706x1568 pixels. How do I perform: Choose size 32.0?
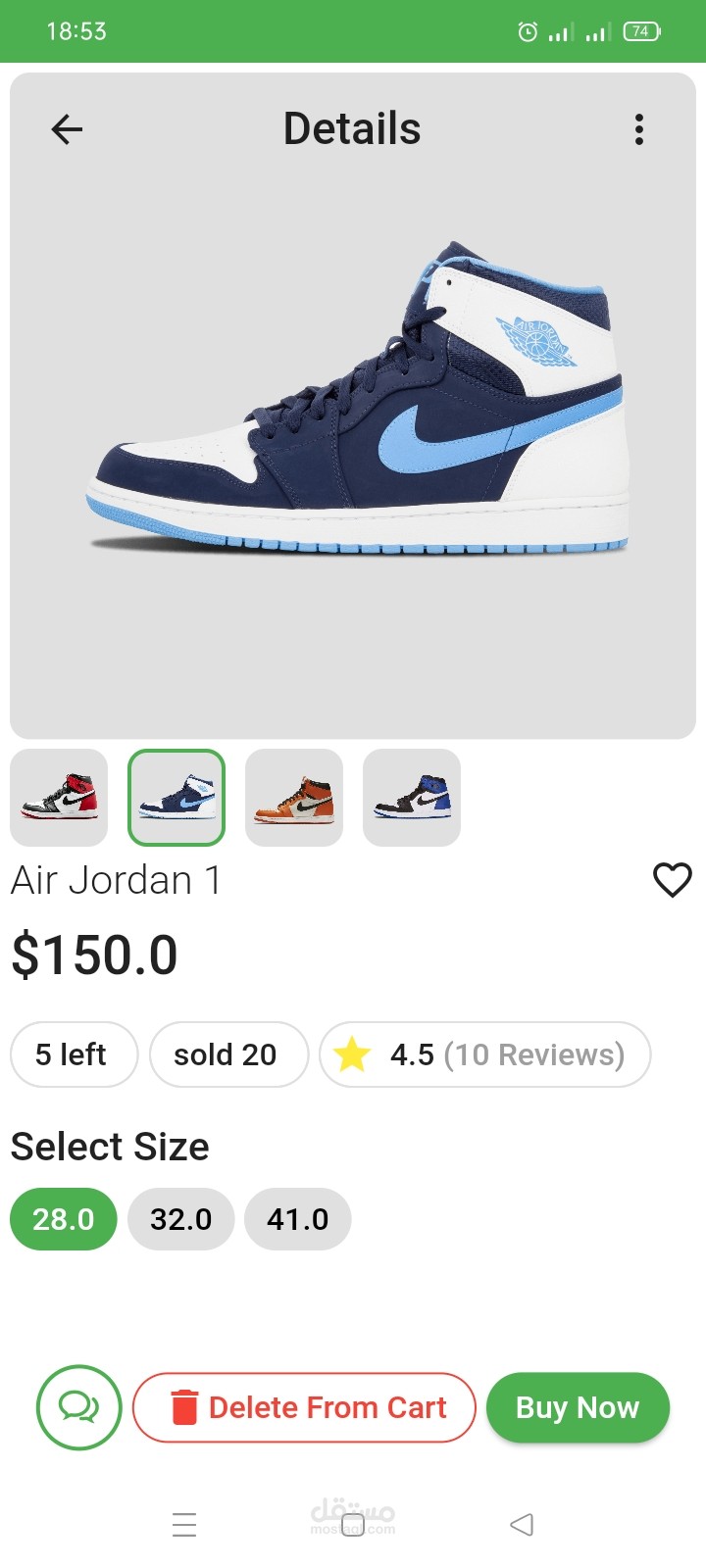pos(181,1219)
